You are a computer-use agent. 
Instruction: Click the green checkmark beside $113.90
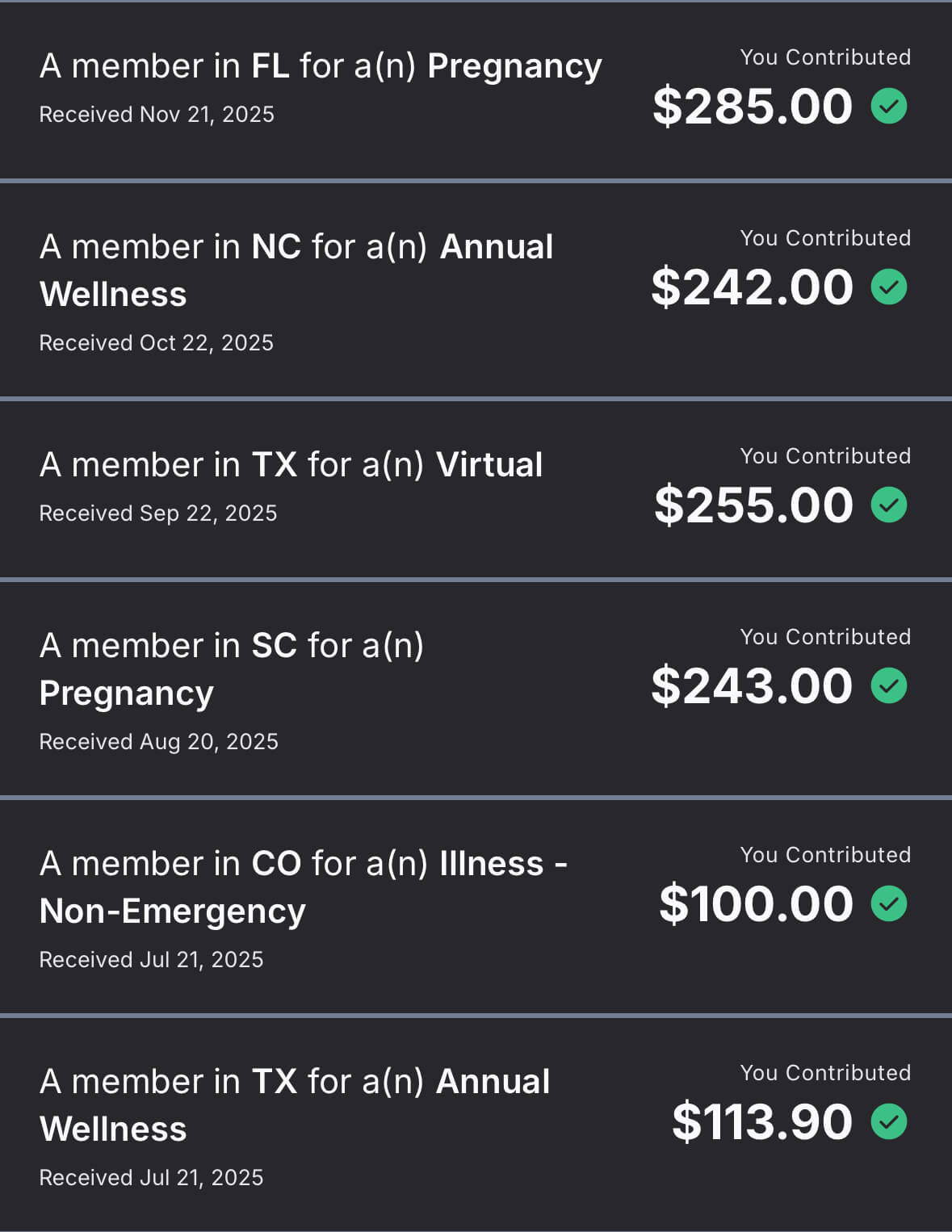coord(888,1121)
